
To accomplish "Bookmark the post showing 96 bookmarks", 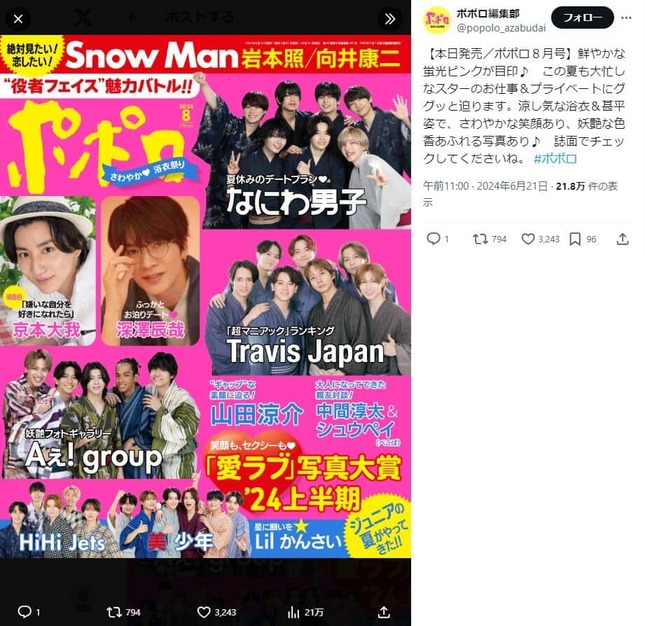I will [575, 239].
